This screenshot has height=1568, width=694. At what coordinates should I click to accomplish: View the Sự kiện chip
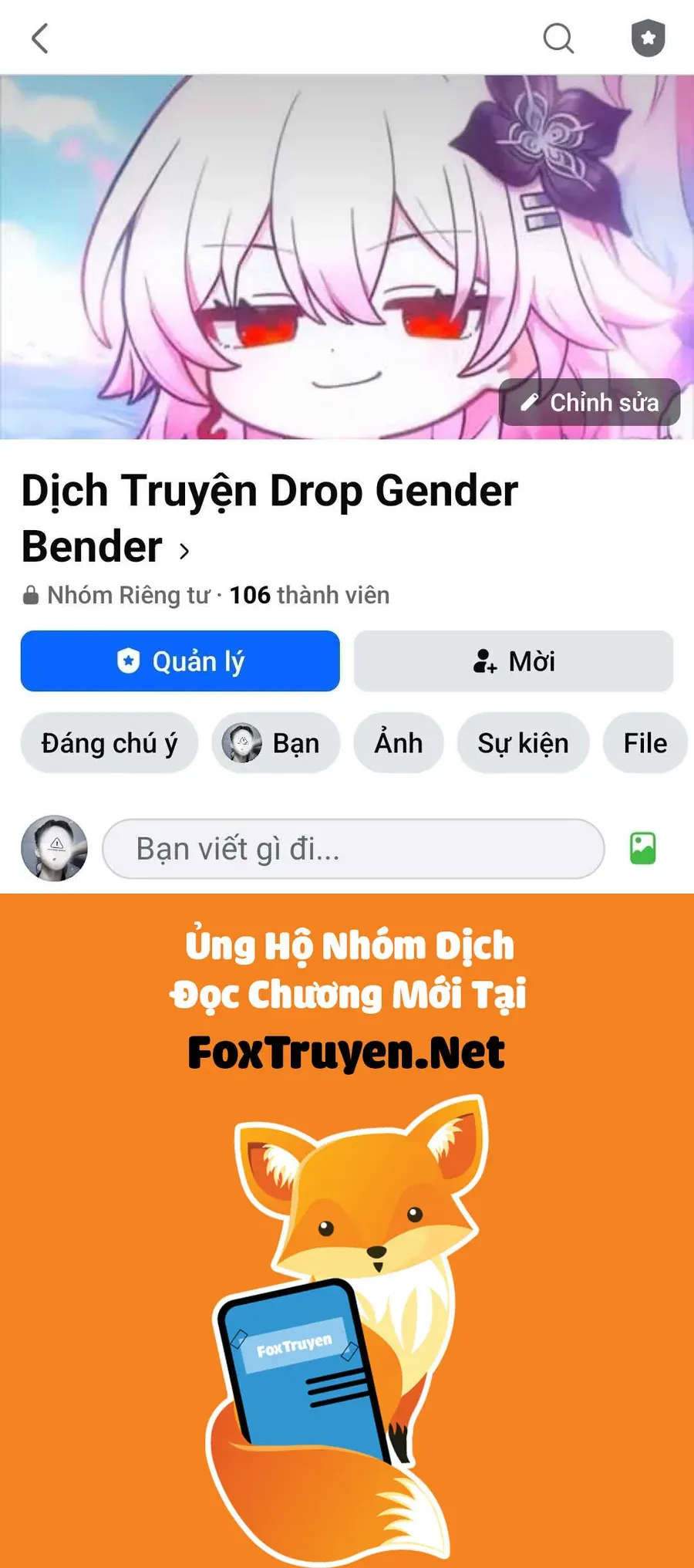pos(523,743)
